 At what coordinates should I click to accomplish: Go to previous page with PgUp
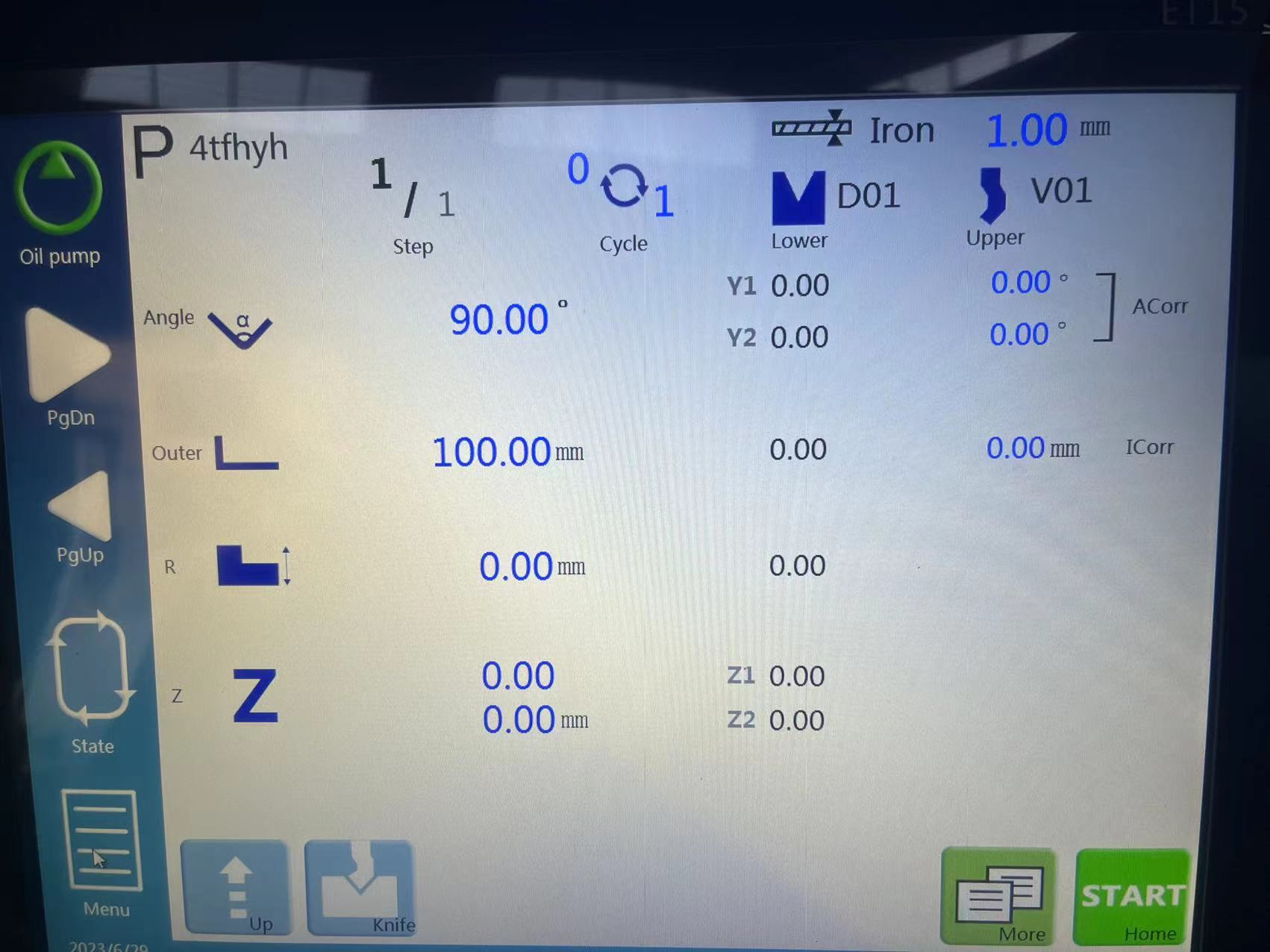click(81, 507)
